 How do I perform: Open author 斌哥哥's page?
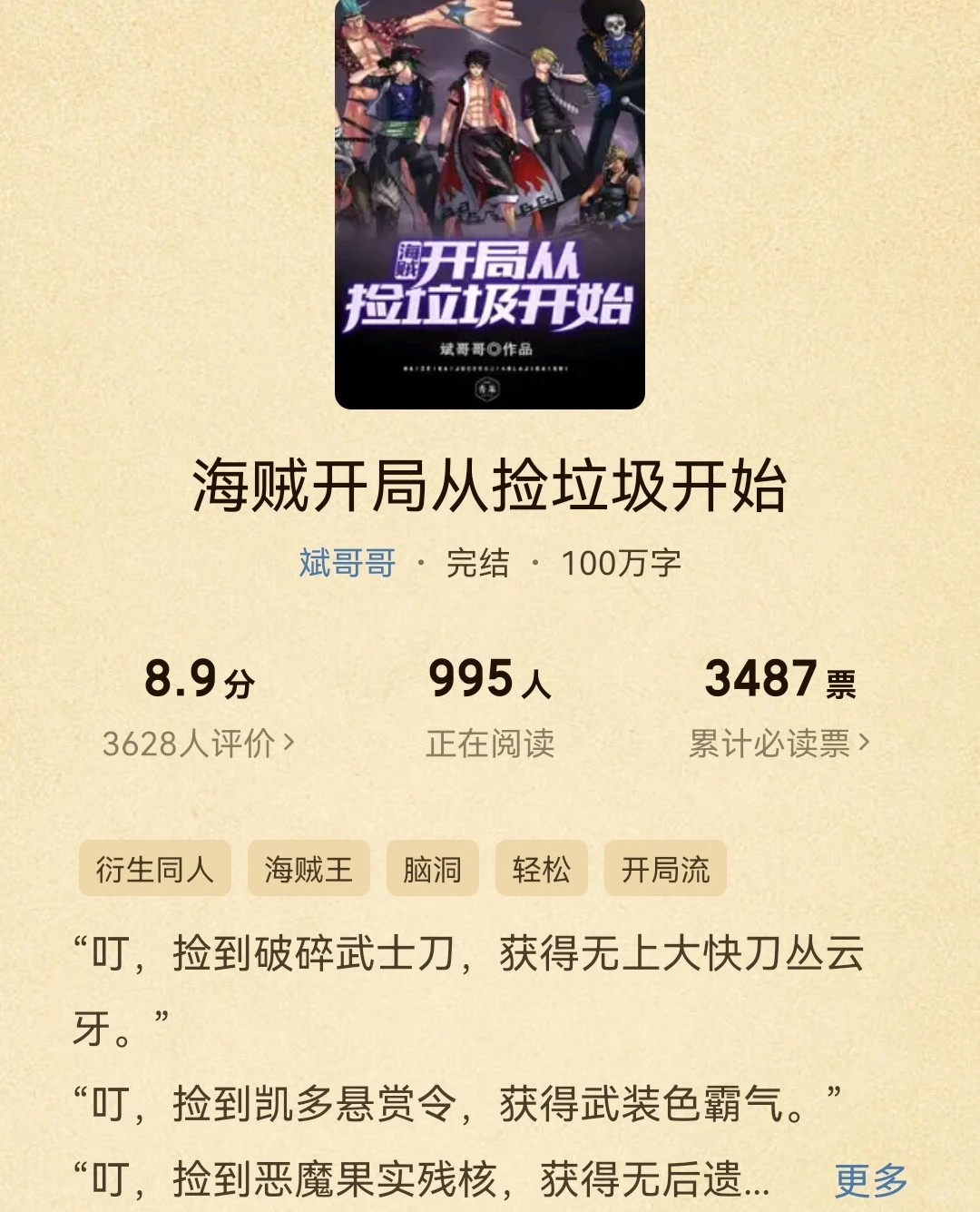coord(348,563)
